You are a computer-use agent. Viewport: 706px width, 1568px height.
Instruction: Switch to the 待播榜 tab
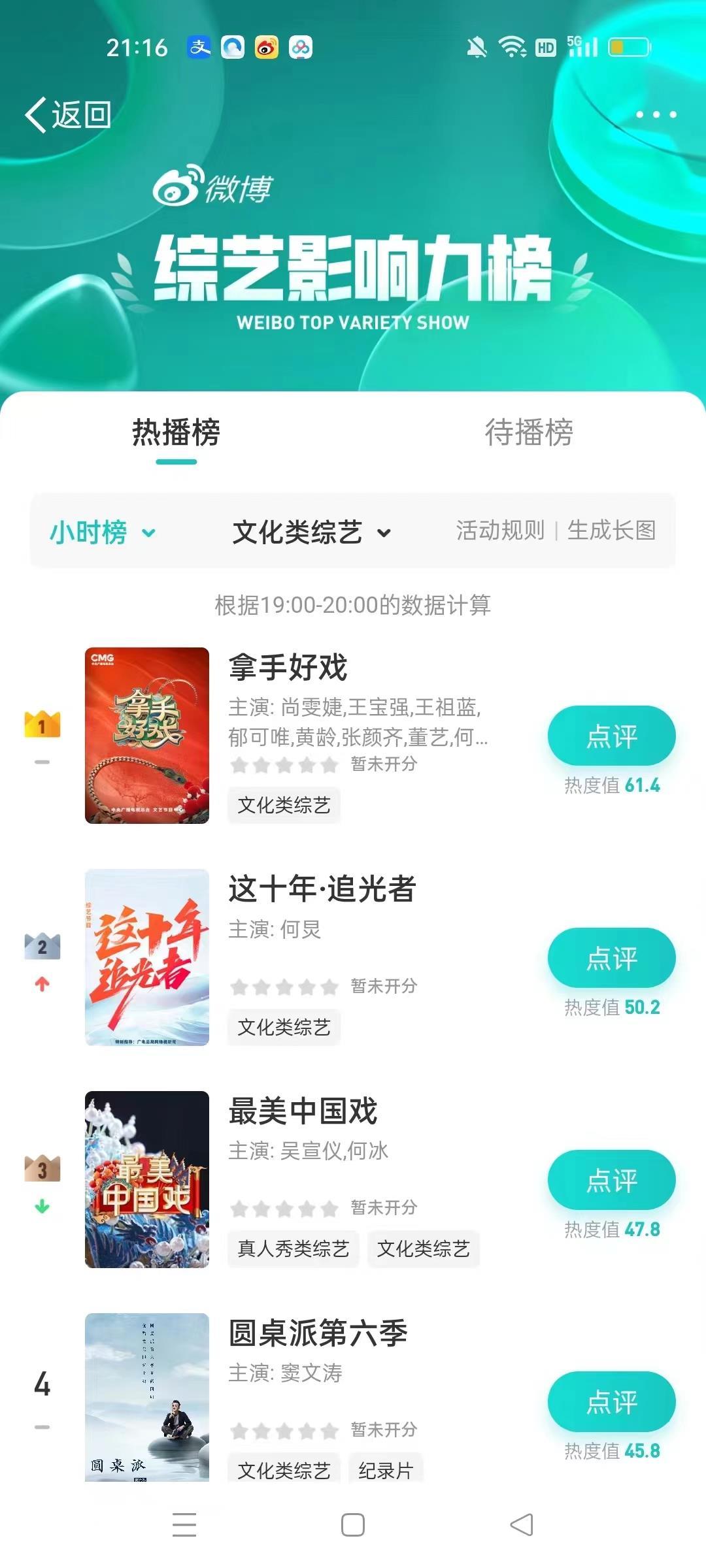tap(529, 433)
